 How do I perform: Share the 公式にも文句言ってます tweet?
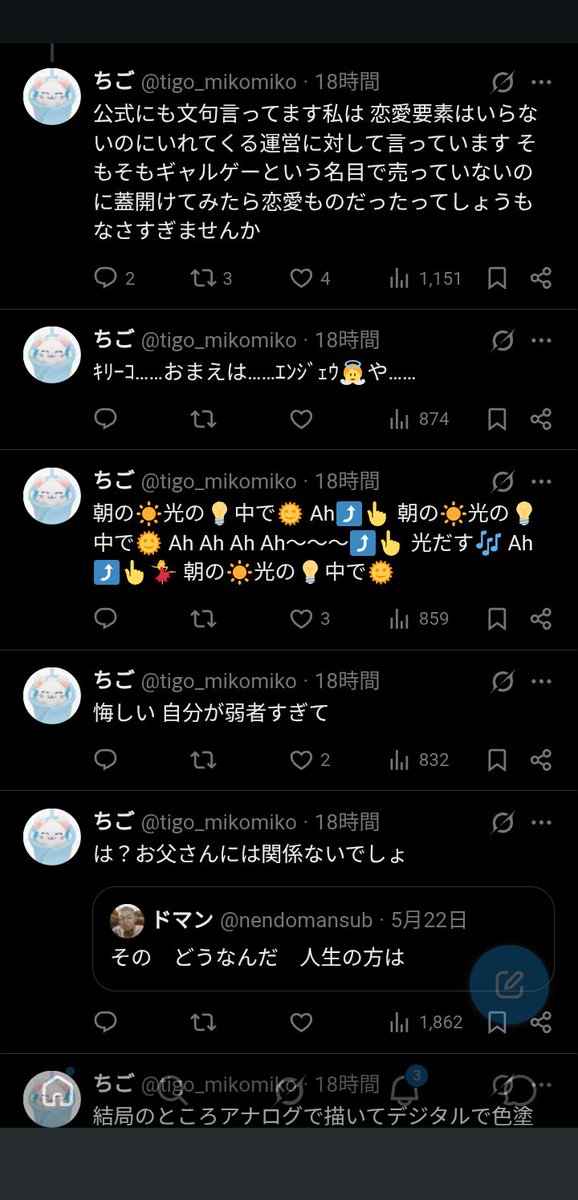pyautogui.click(x=541, y=279)
